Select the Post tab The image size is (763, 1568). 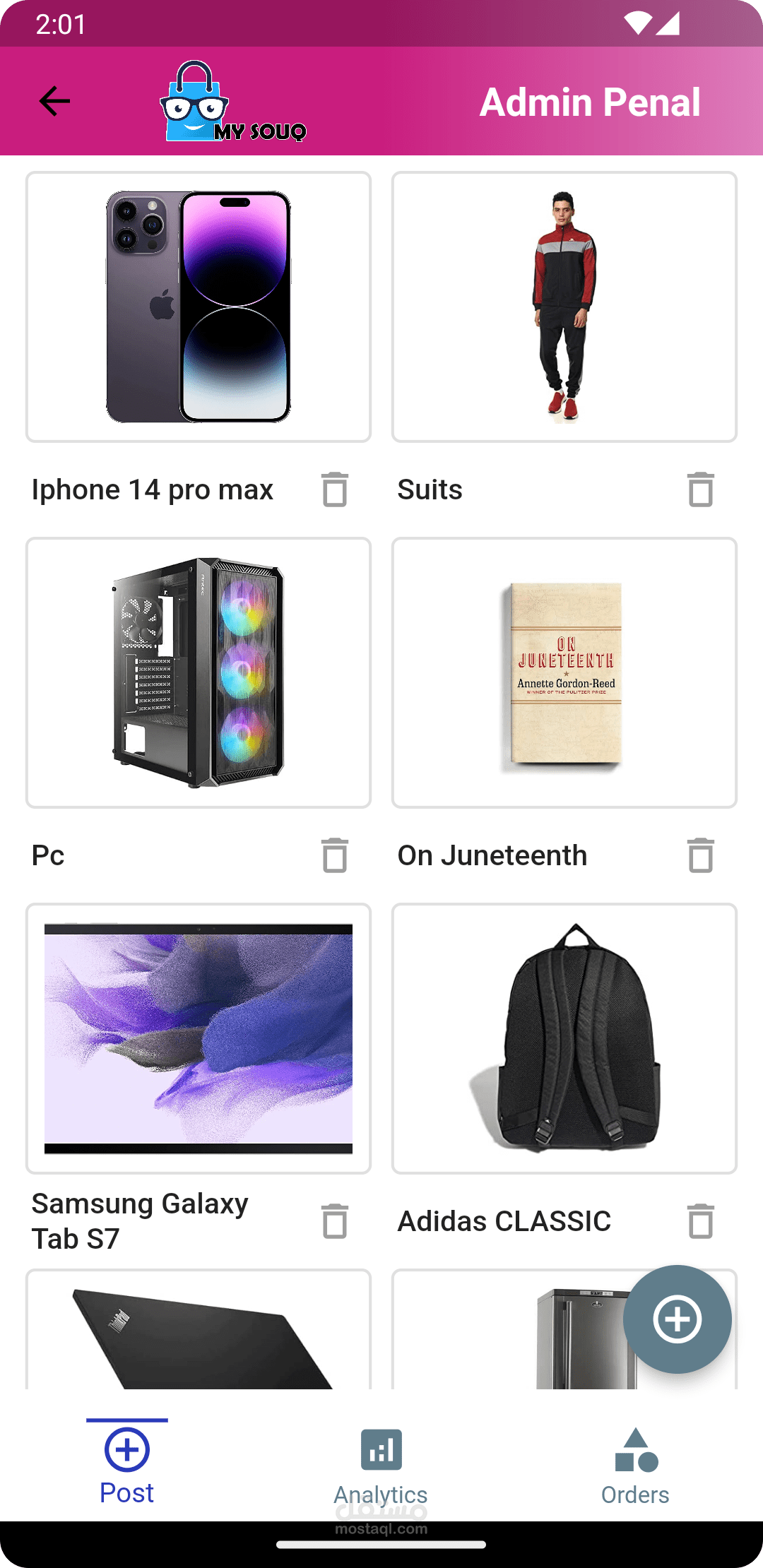click(x=127, y=1464)
